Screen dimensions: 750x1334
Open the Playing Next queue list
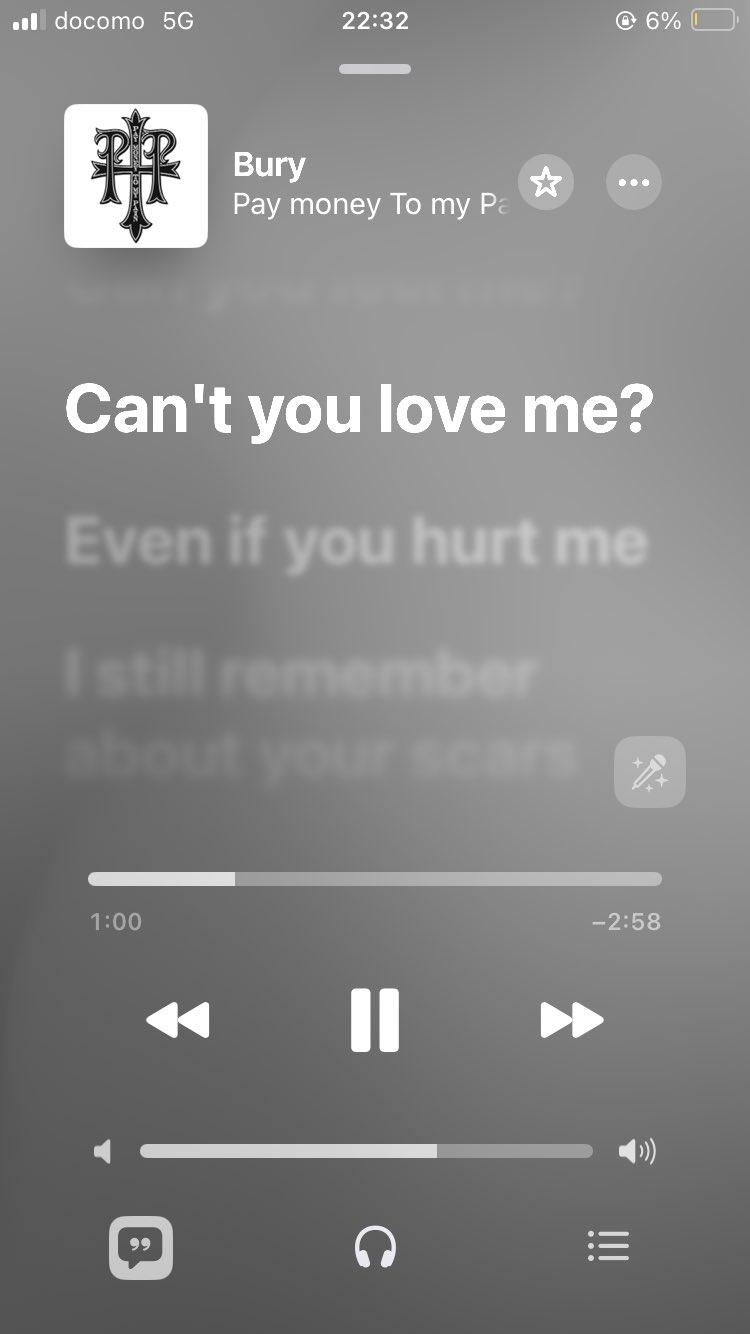[x=608, y=1246]
